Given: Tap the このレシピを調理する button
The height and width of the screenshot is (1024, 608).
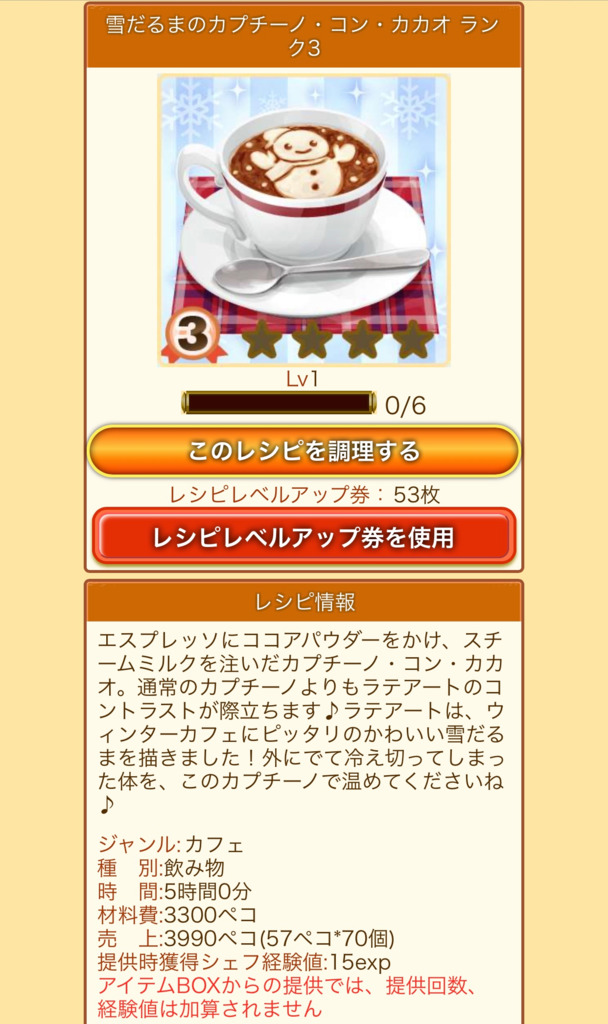Looking at the screenshot, I should click(x=304, y=451).
